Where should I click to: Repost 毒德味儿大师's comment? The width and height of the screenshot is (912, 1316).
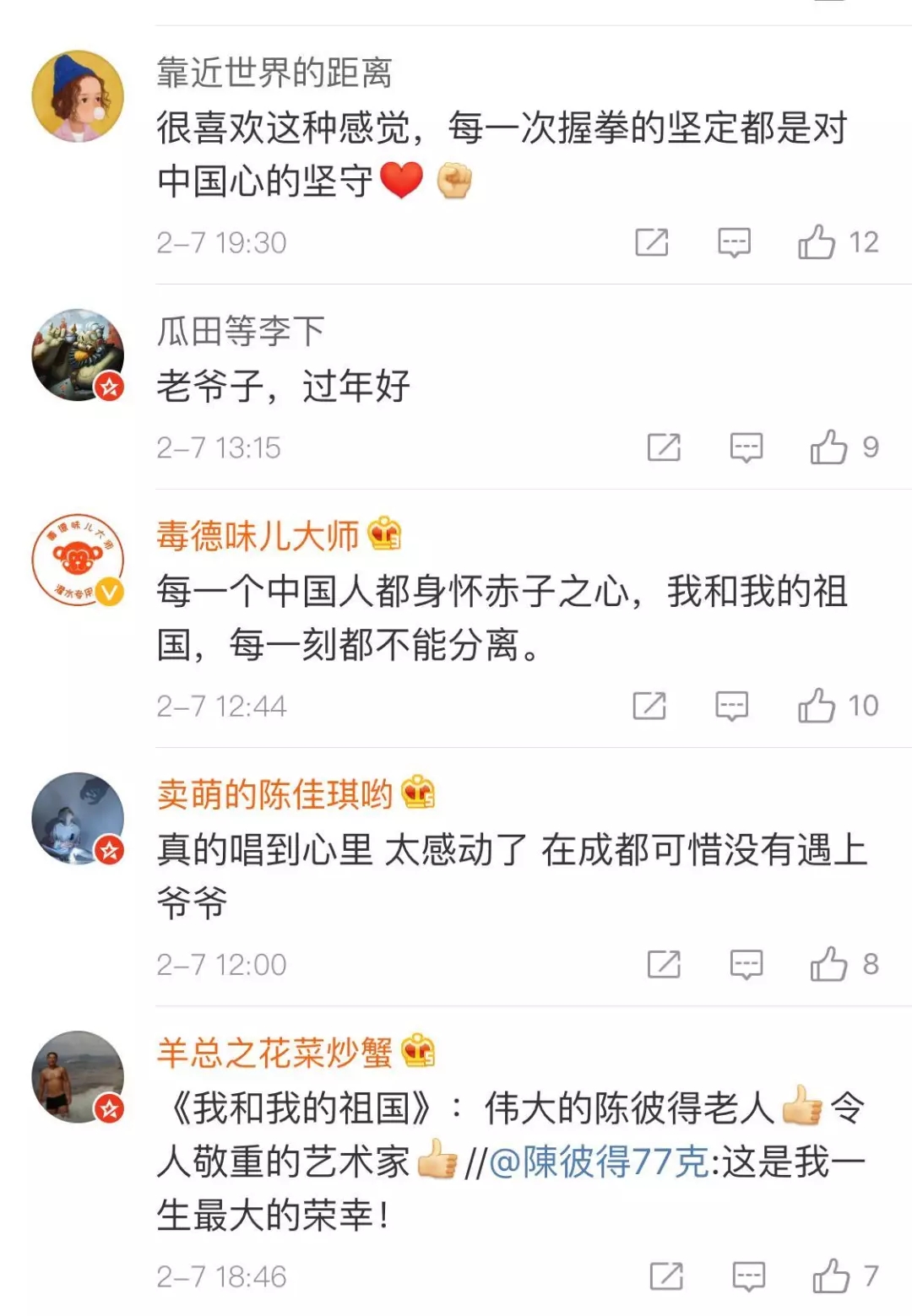click(649, 706)
